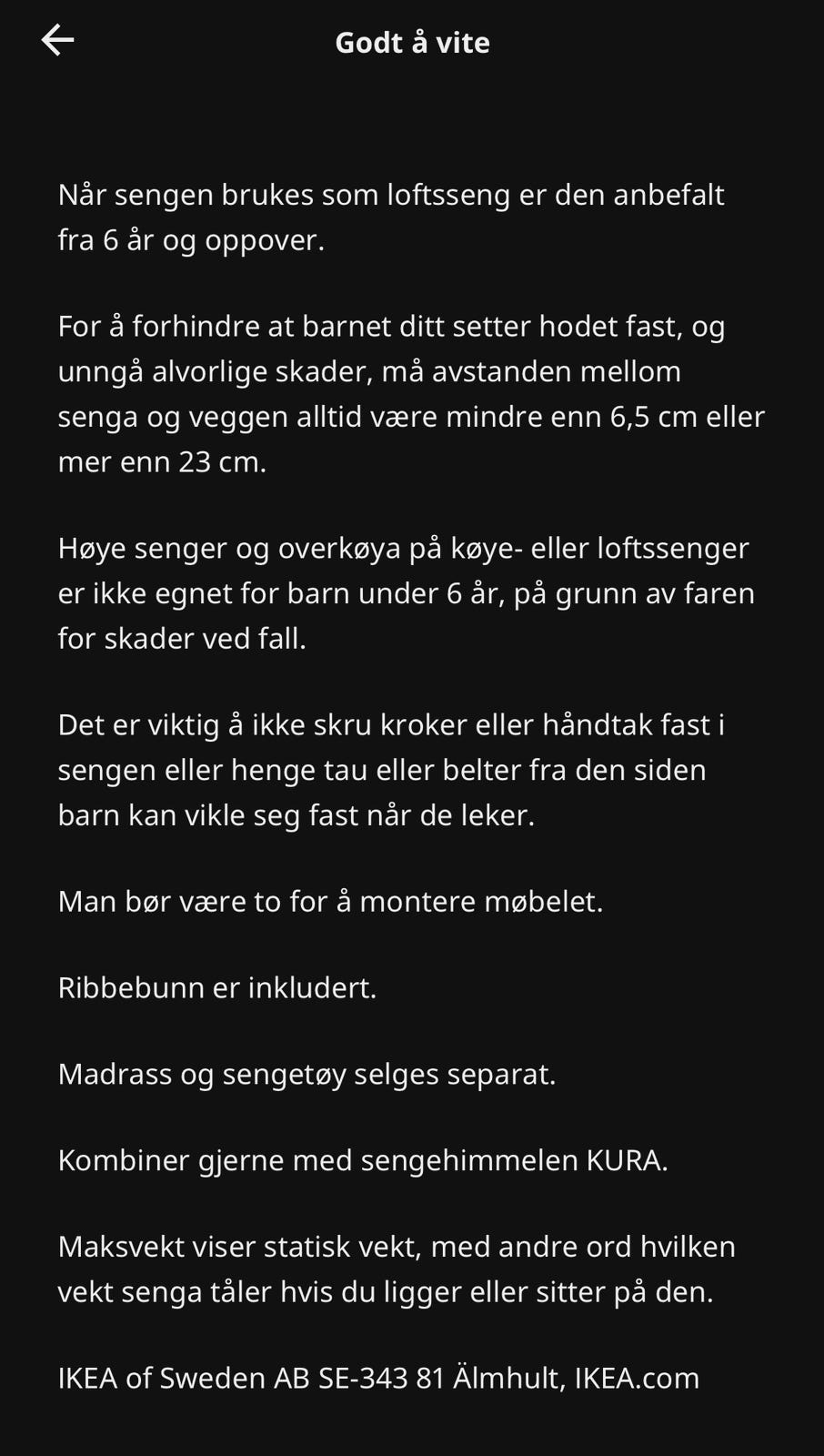Screen dimensions: 824x1456
Task: Click the KURA sengehimmel mention
Action: click(364, 1161)
